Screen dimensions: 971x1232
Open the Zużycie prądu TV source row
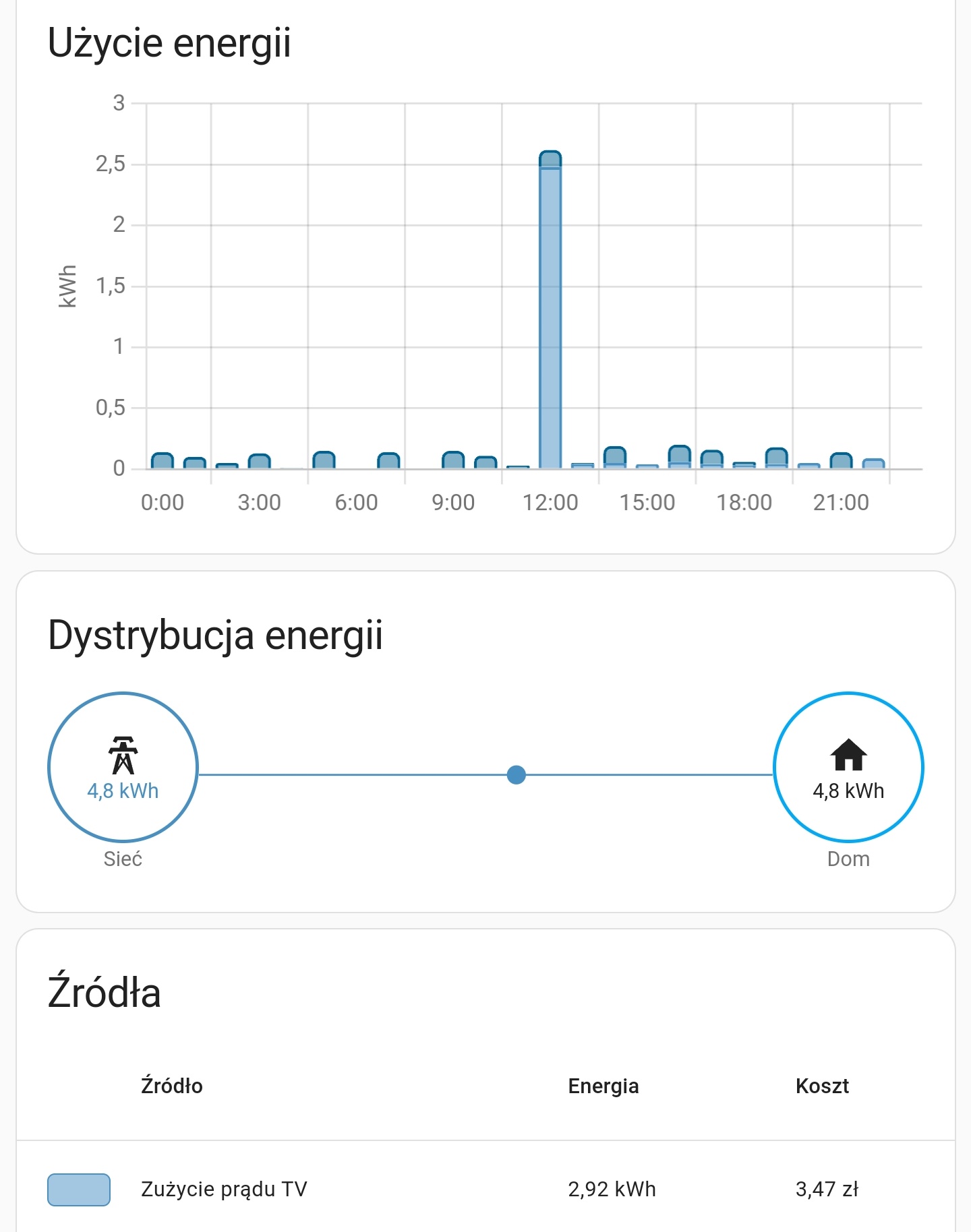[x=224, y=1190]
